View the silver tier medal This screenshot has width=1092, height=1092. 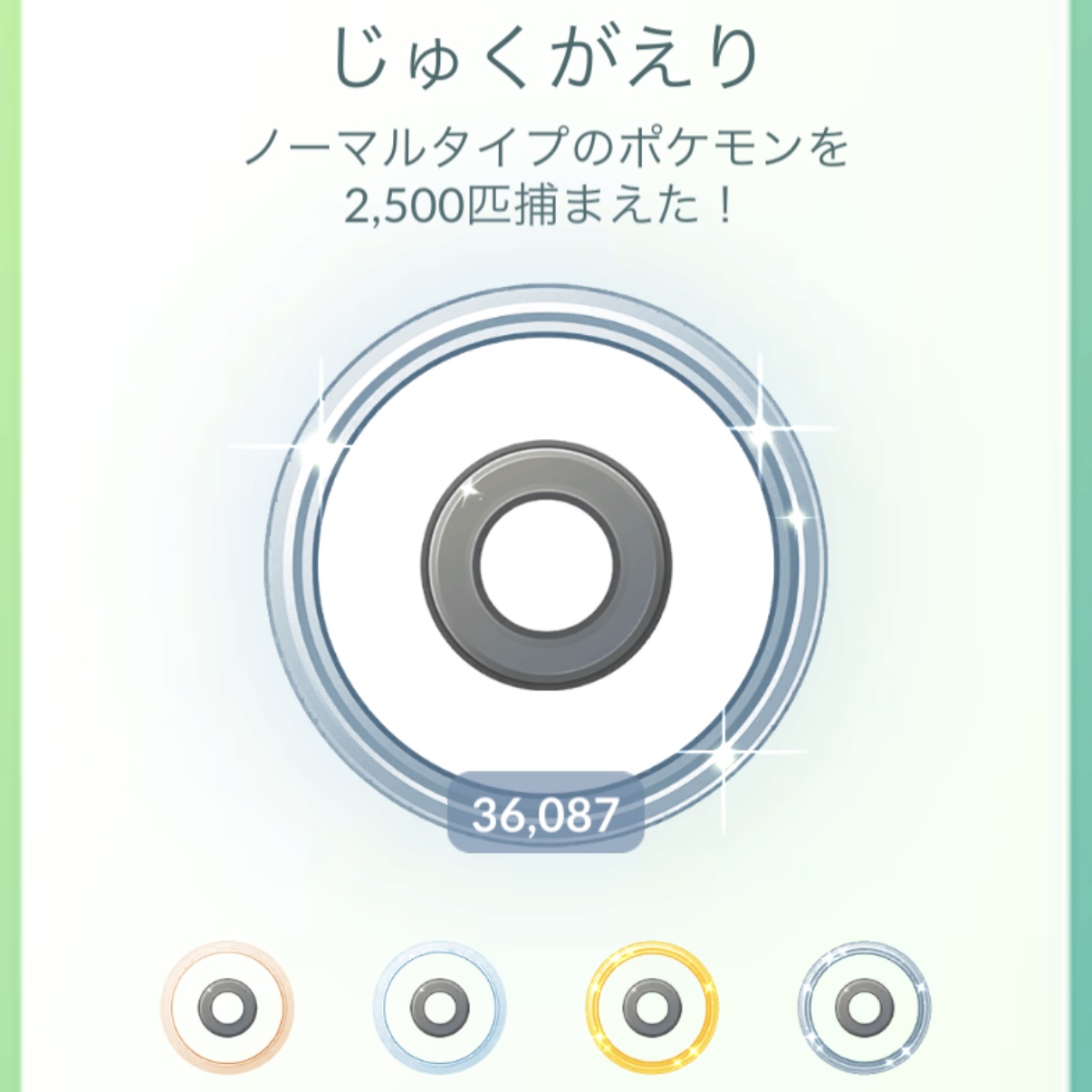pyautogui.click(x=439, y=1007)
